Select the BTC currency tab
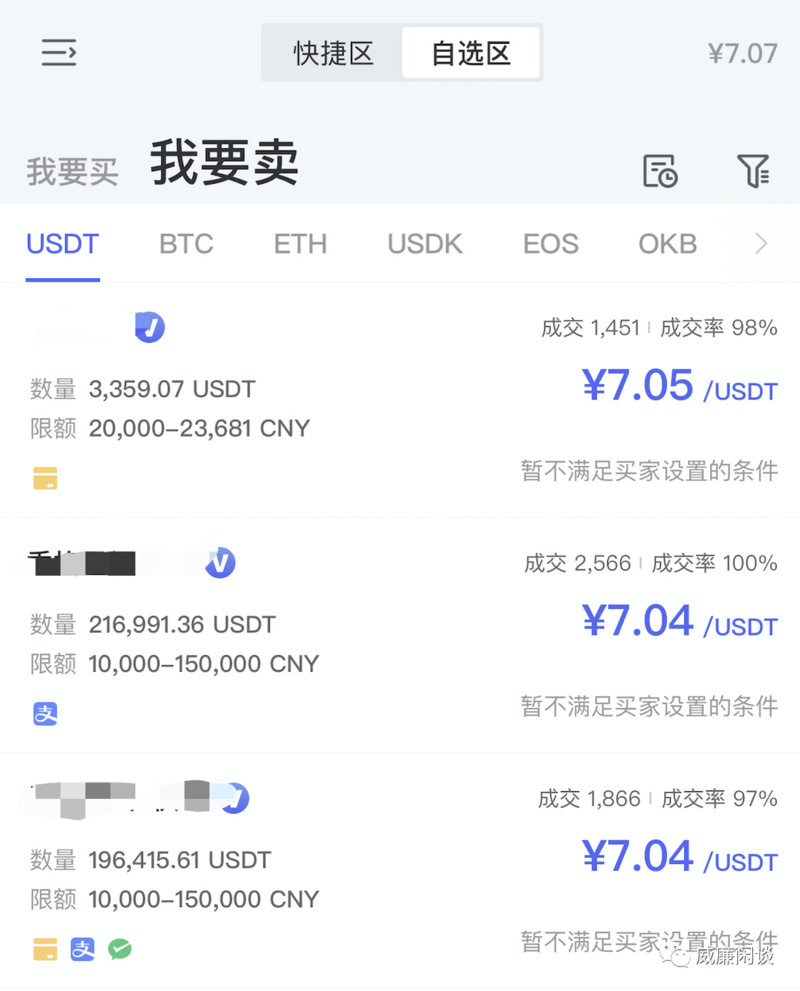Image resolution: width=800 pixels, height=991 pixels. (x=186, y=243)
